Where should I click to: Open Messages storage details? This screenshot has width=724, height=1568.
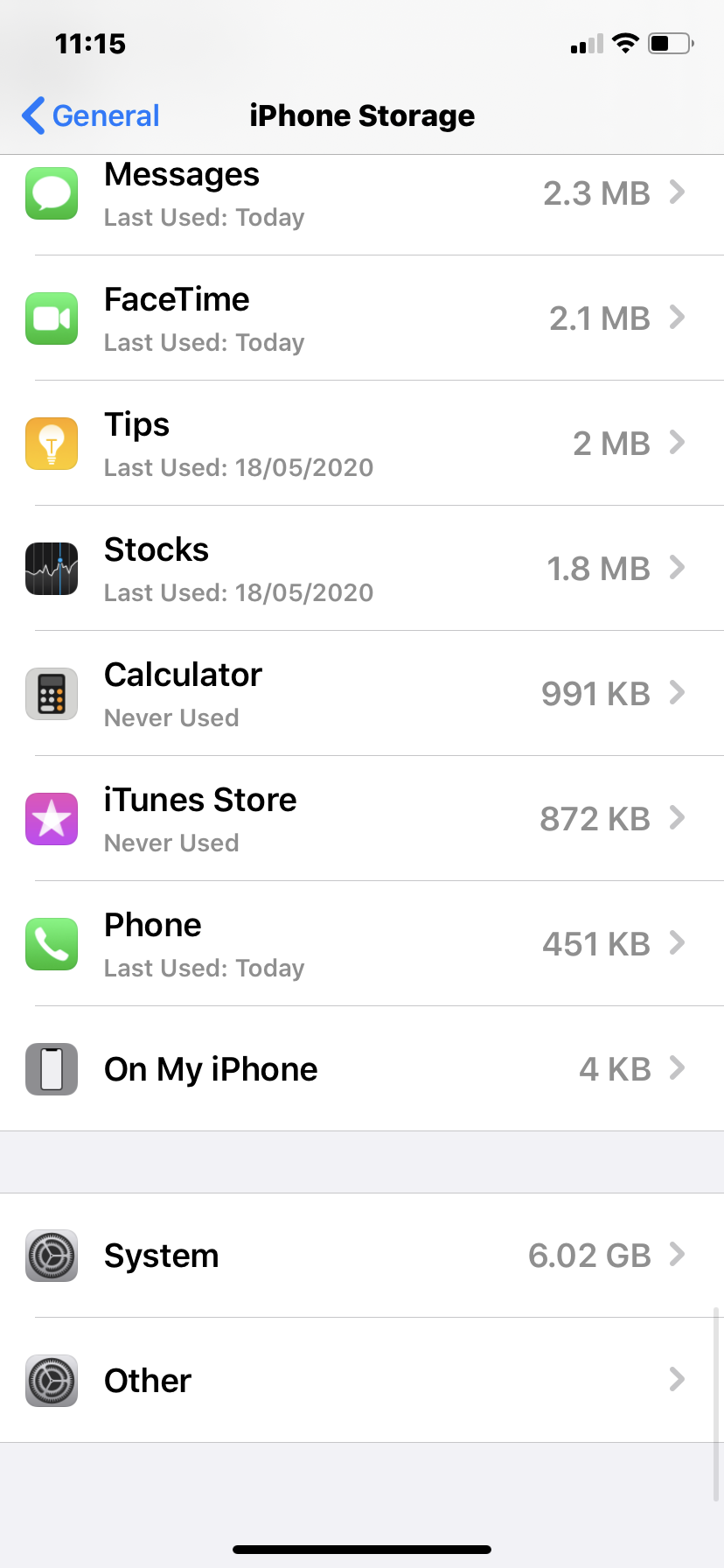click(362, 194)
